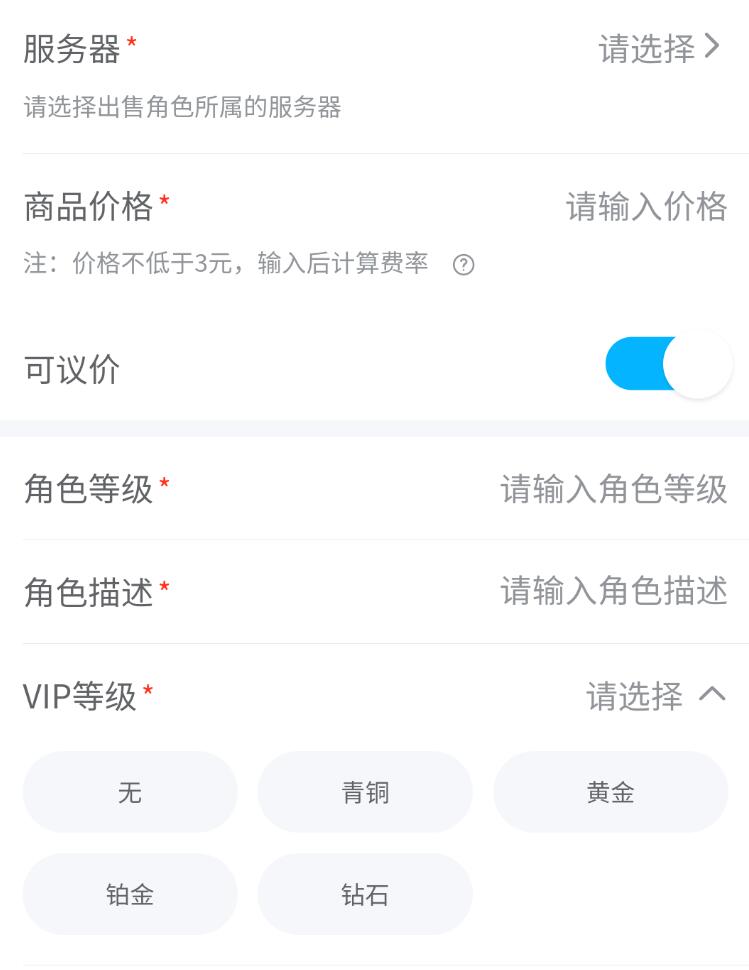Collapse the VIP等级 options
749x970 pixels.
coord(712,695)
